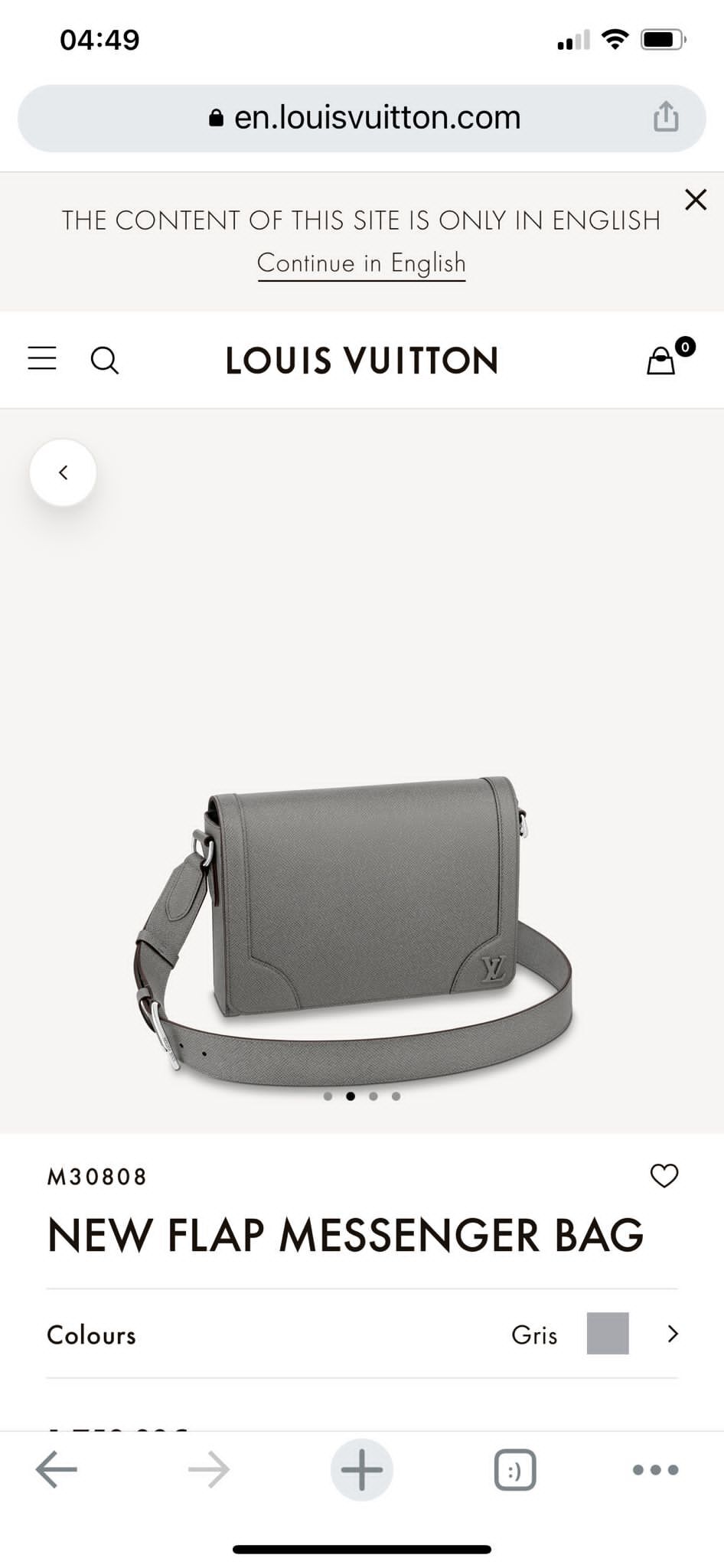Add the bag to wishlist
The height and width of the screenshot is (1568, 724).
(664, 1175)
